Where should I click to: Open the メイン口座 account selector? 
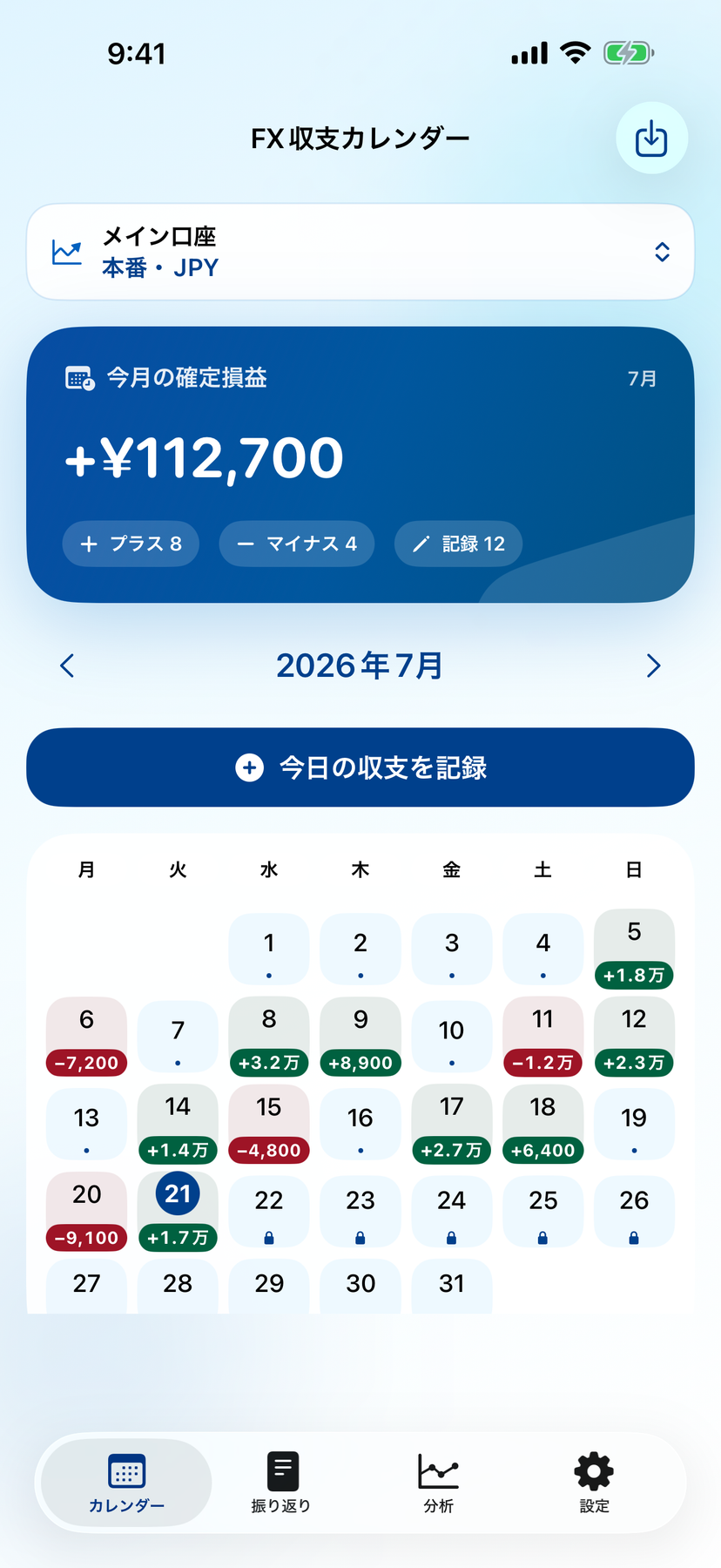pos(360,252)
